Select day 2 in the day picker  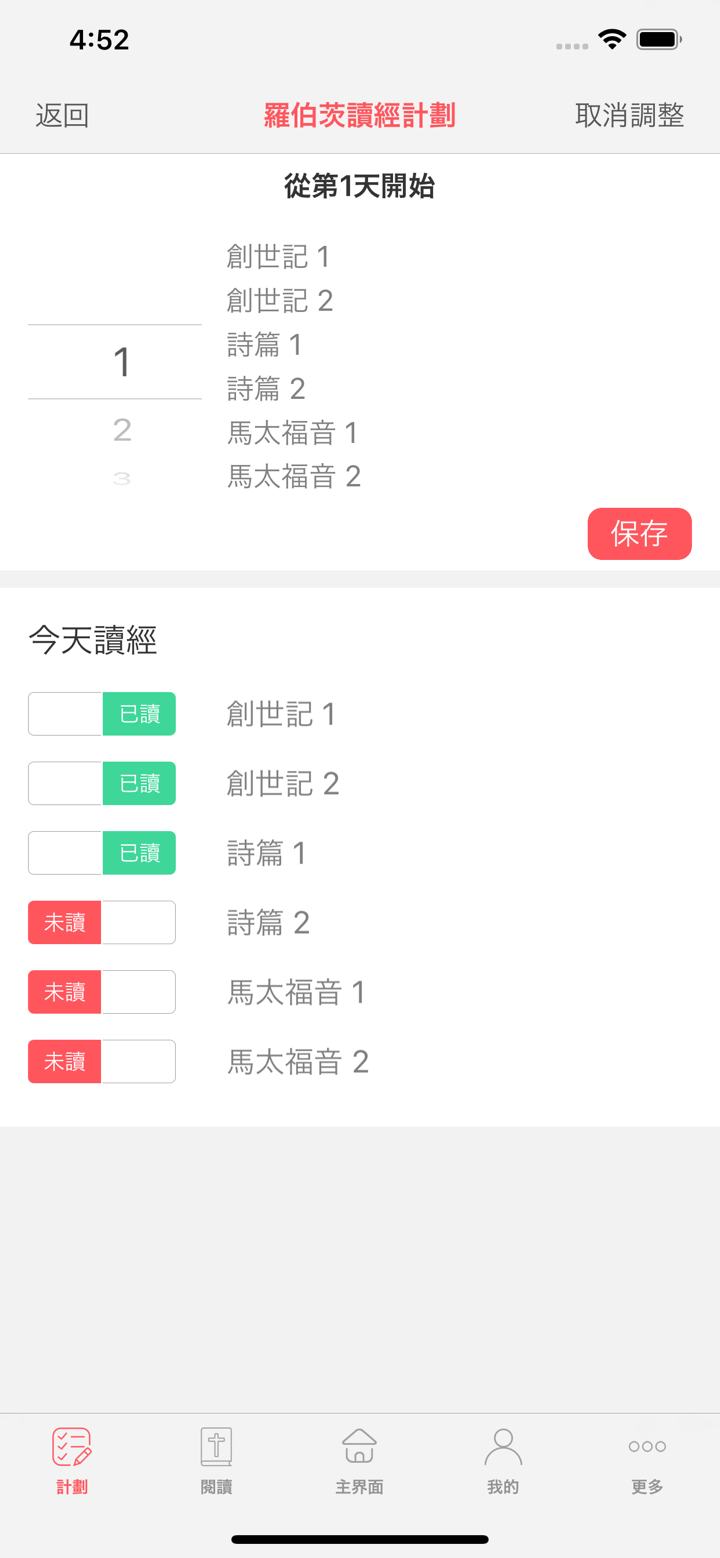[x=122, y=430]
